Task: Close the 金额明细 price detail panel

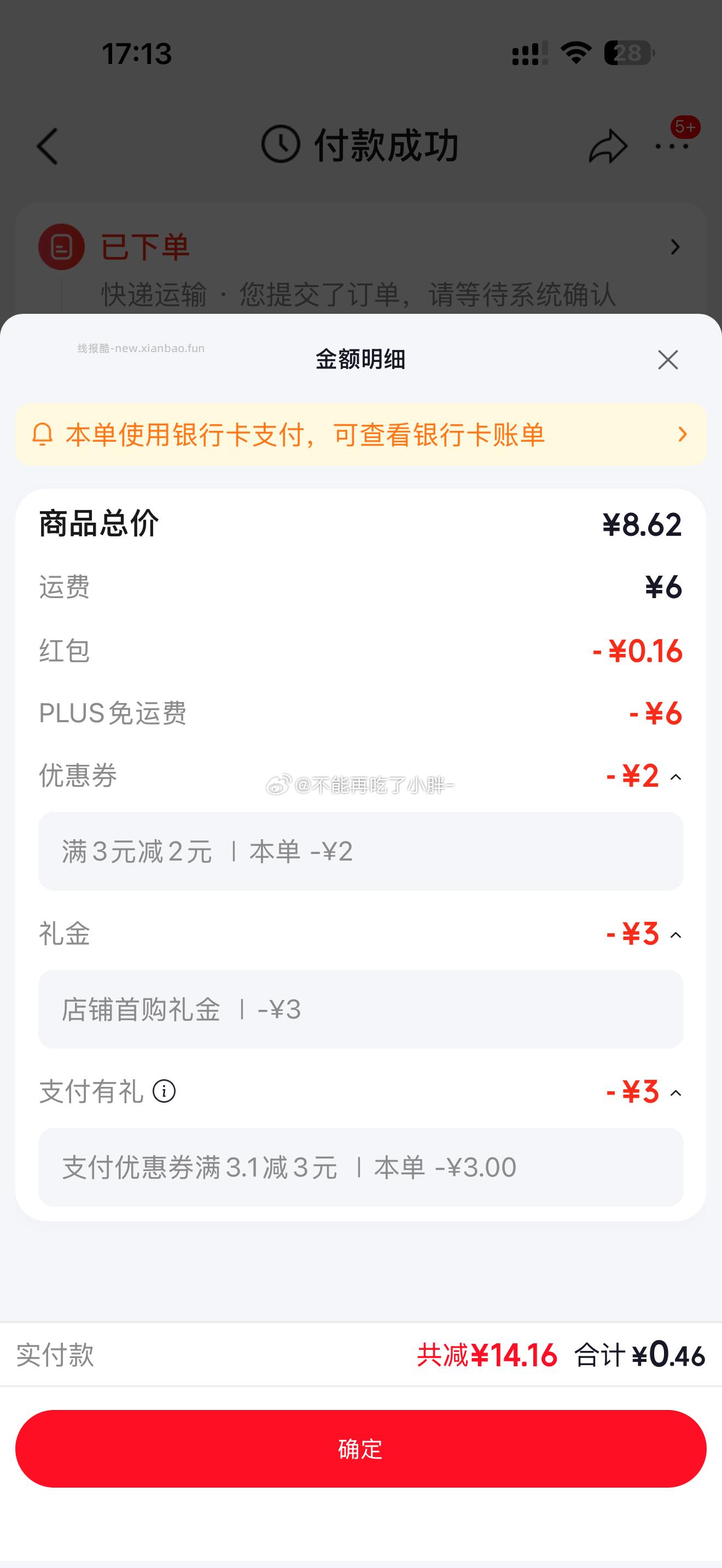Action: click(x=668, y=360)
